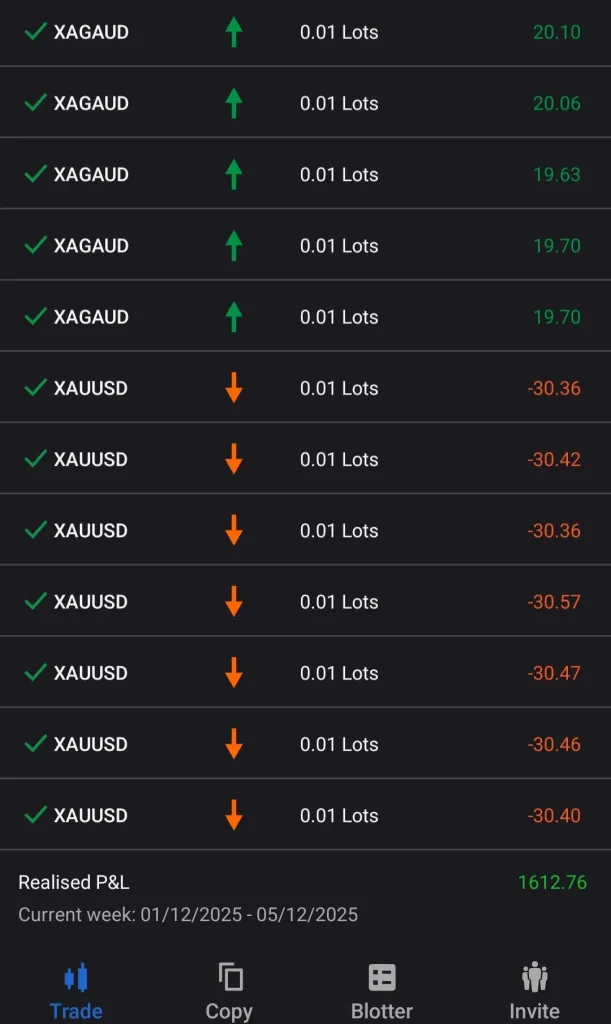The width and height of the screenshot is (611, 1024).
Task: View the XAUUSD trade with -30.57 loss
Action: tap(305, 602)
